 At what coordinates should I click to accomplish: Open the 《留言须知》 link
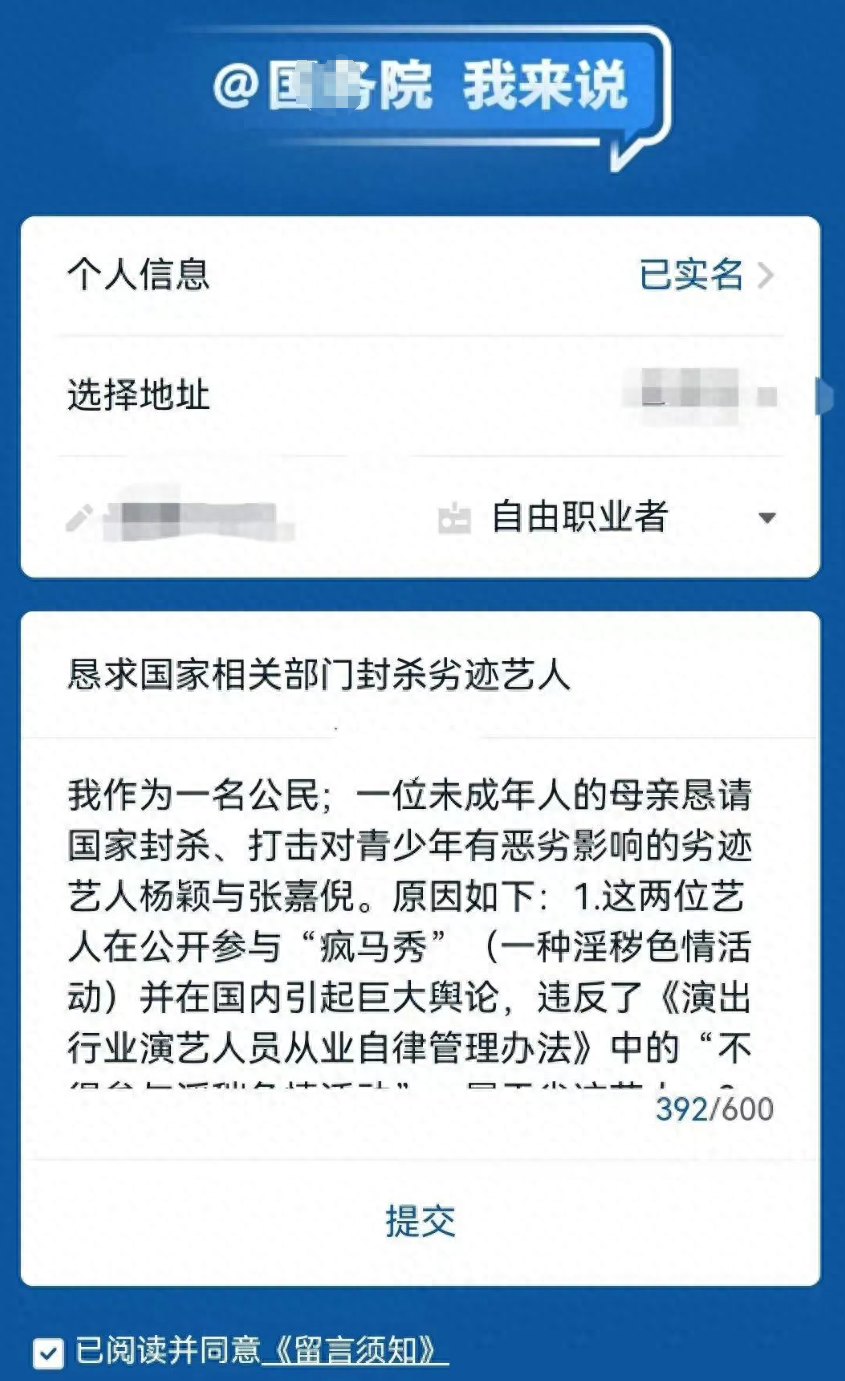[x=354, y=1351]
